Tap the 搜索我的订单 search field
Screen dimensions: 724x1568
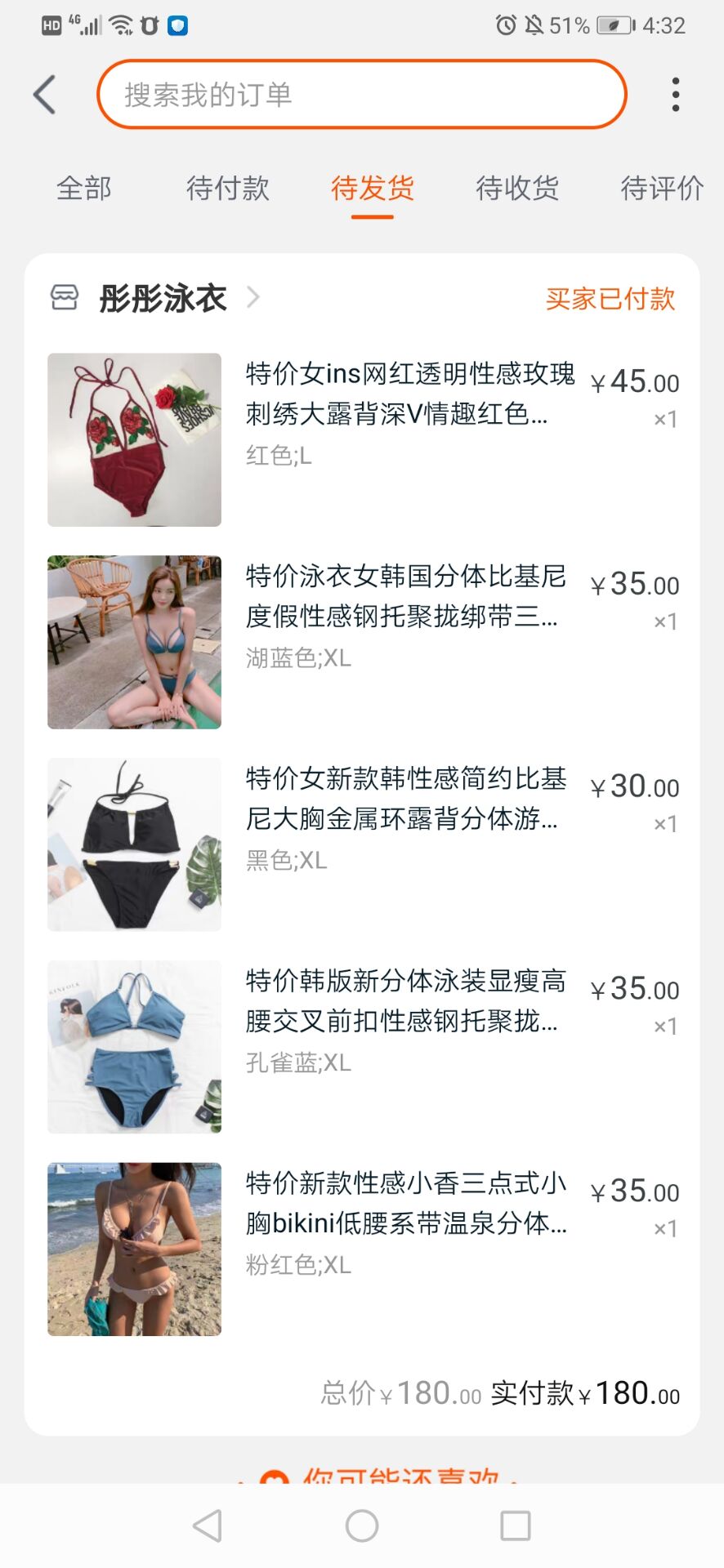(362, 94)
